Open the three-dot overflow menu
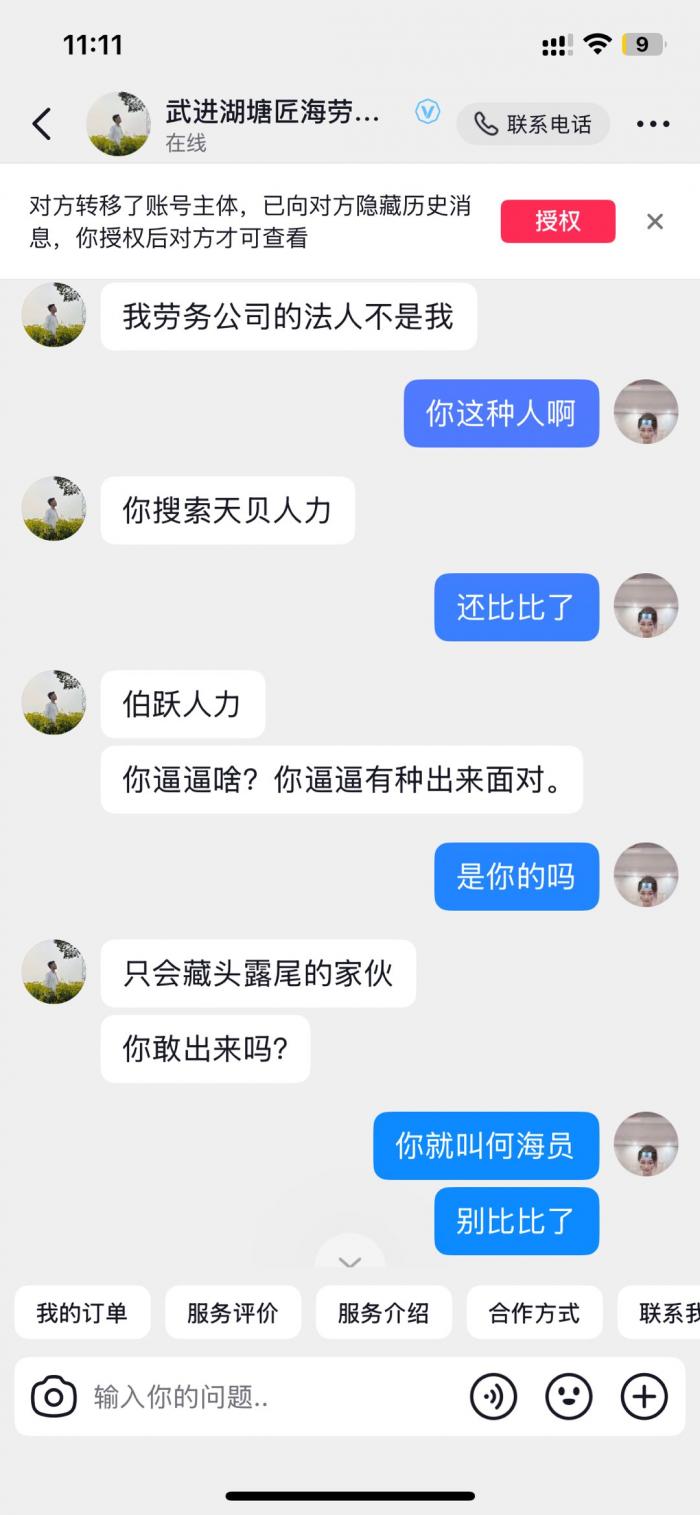Image resolution: width=700 pixels, height=1515 pixels. coord(653,125)
